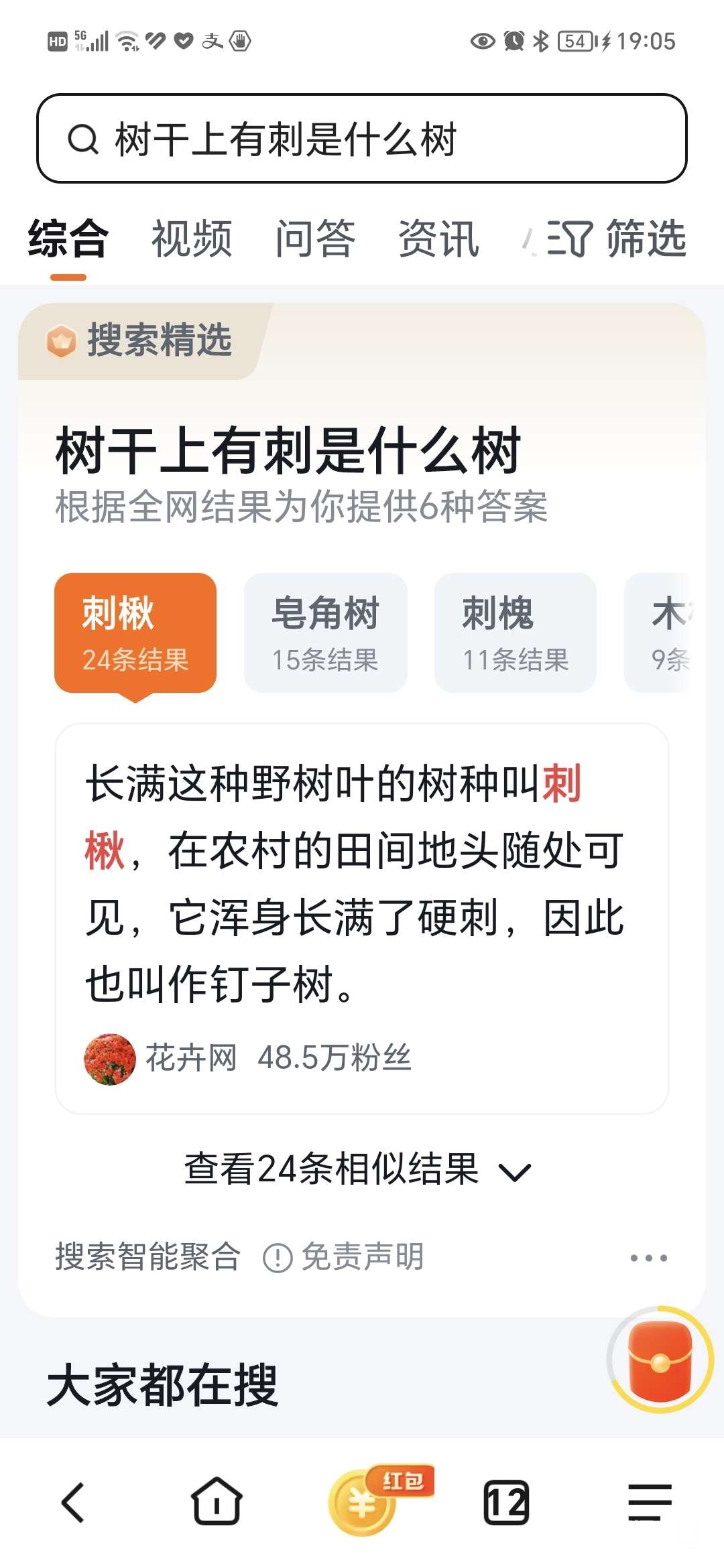This screenshot has width=724, height=1568.
Task: Go to the browser home page
Action: 217,1502
